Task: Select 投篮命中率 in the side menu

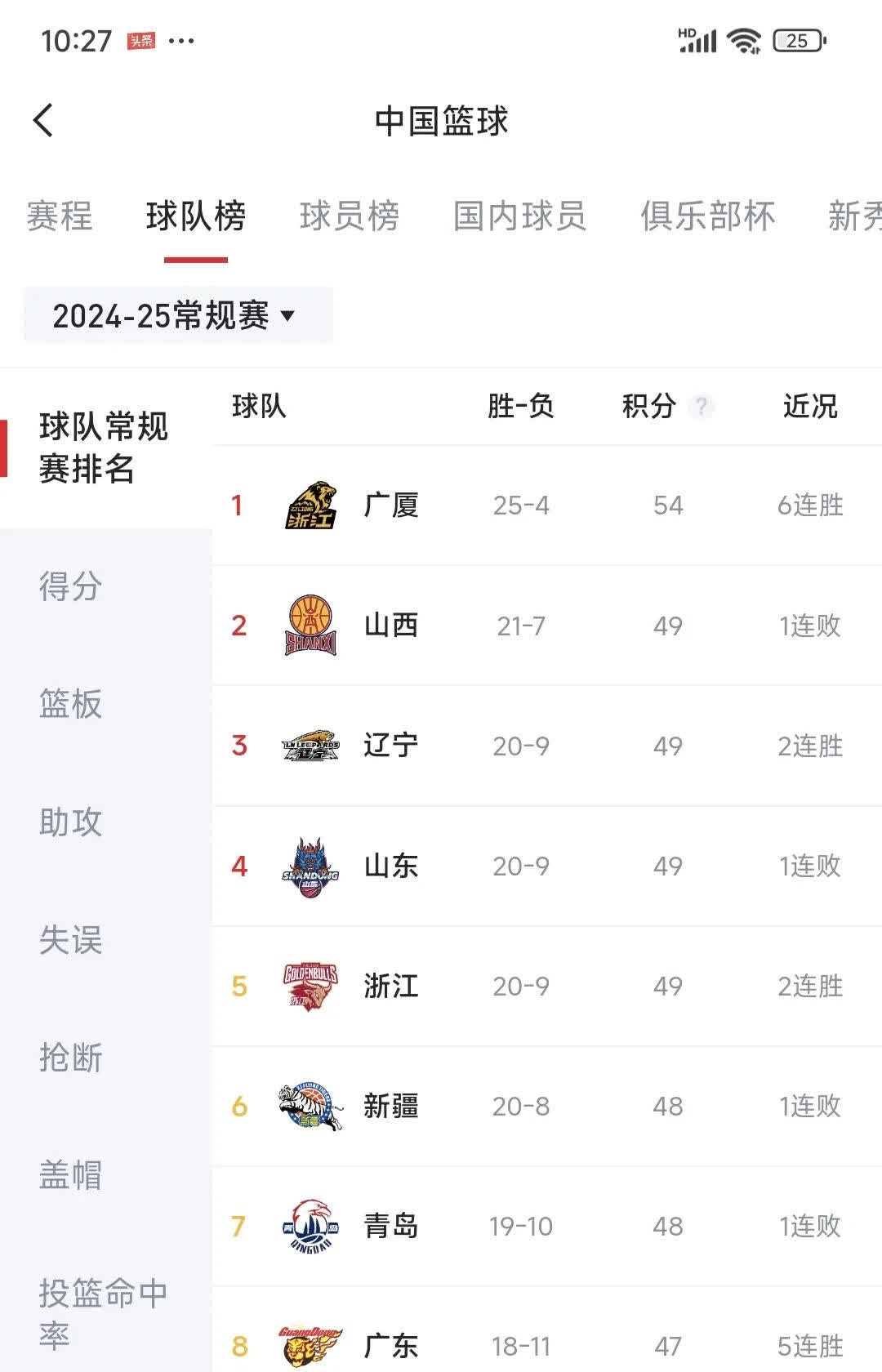Action: (102, 1313)
